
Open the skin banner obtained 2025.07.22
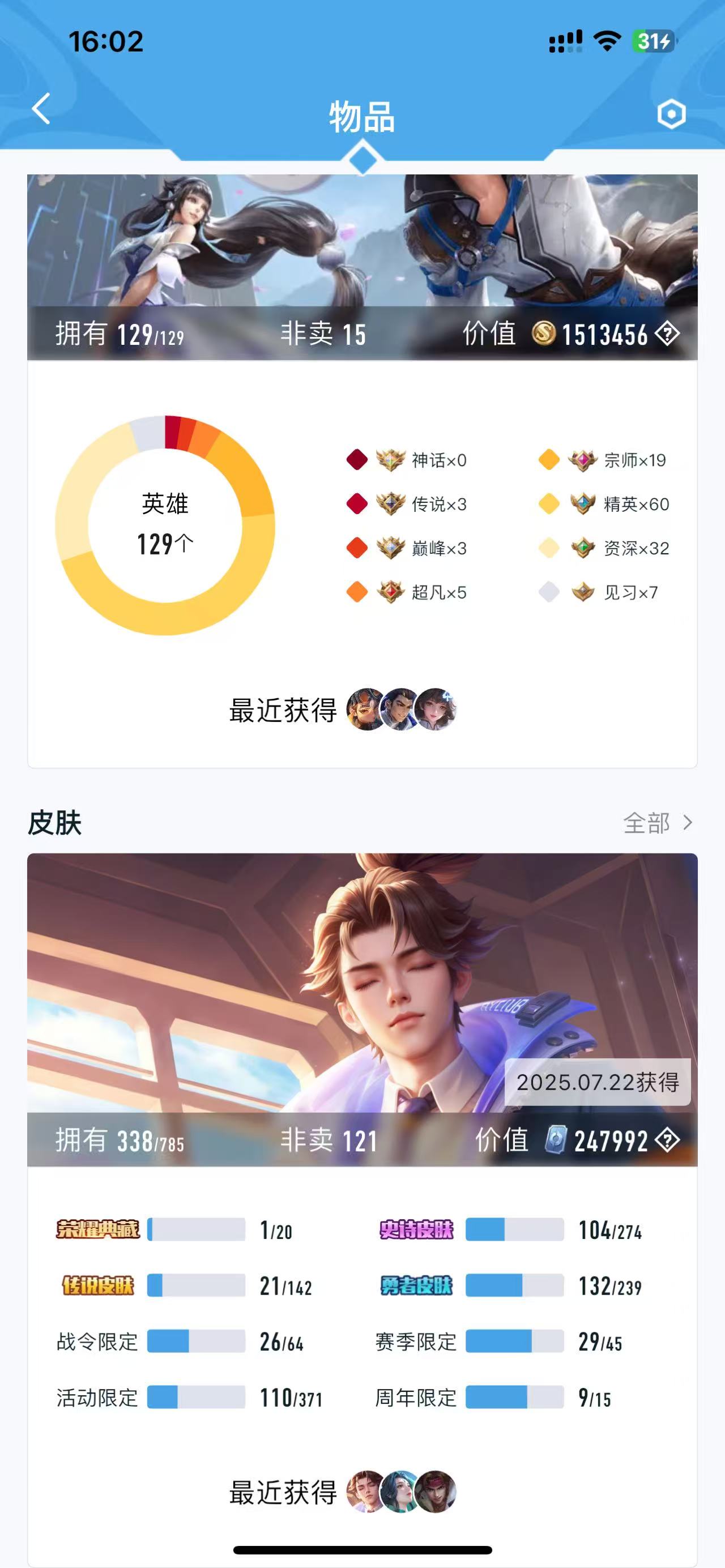tap(362, 986)
